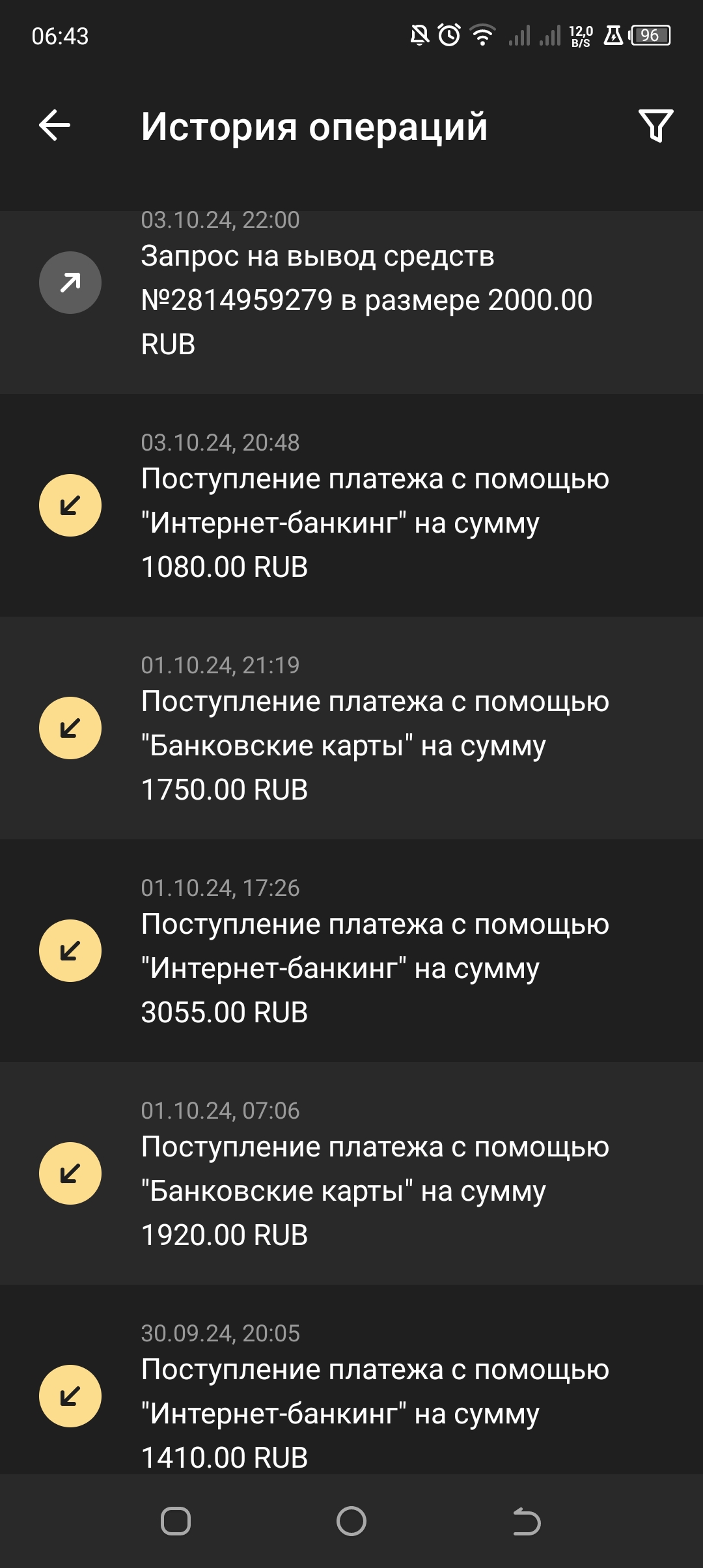This screenshot has width=703, height=1568.
Task: Open the 1920.00 RUB bank card deposit
Action: [351, 1173]
